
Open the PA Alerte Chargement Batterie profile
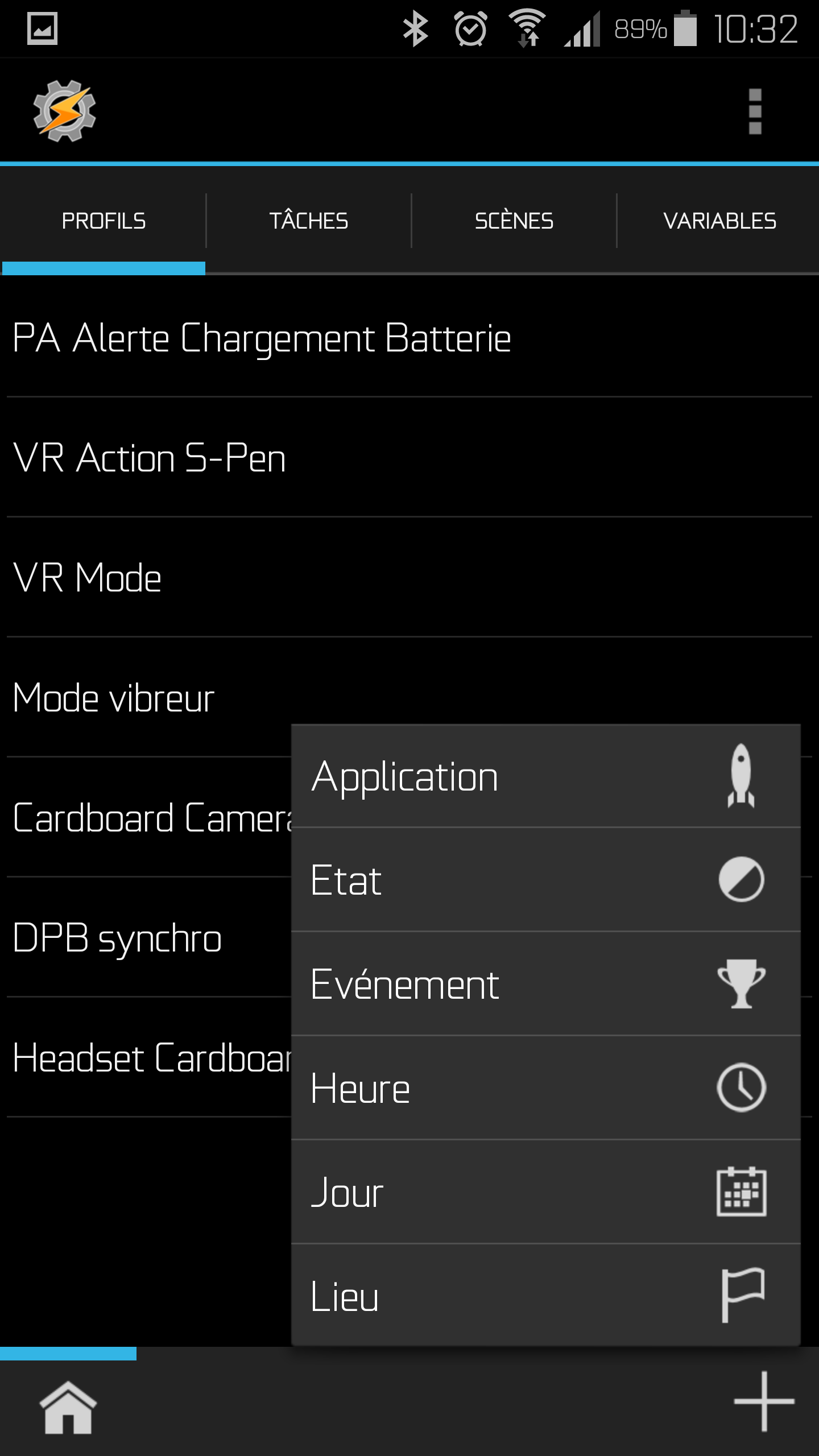pyautogui.click(x=262, y=338)
